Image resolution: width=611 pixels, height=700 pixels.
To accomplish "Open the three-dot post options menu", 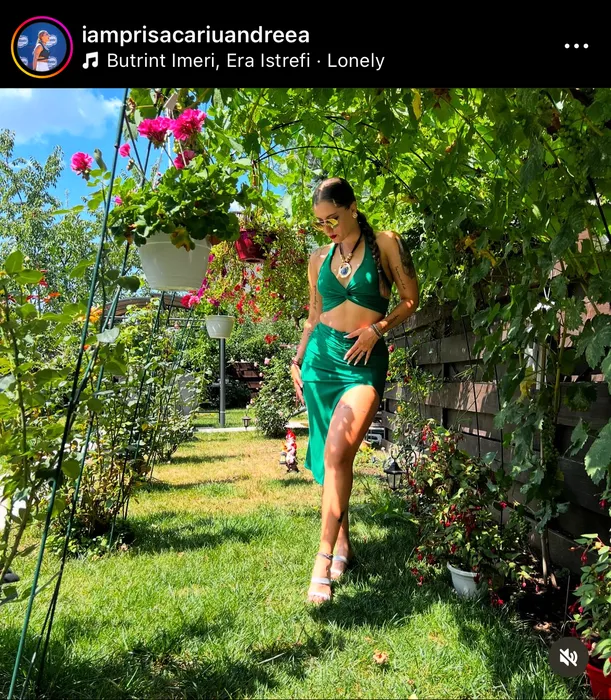I will tap(576, 46).
